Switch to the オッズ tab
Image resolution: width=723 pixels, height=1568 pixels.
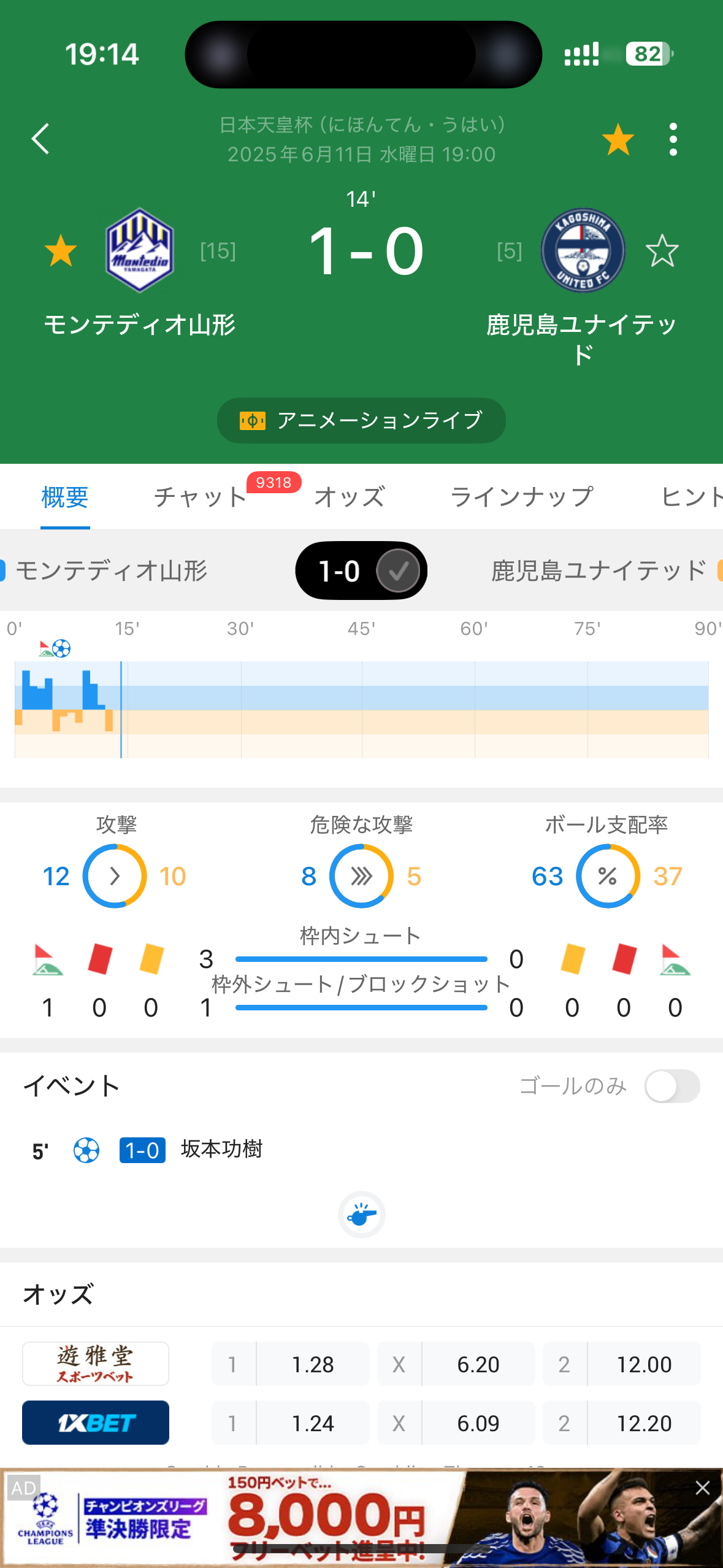coord(349,497)
